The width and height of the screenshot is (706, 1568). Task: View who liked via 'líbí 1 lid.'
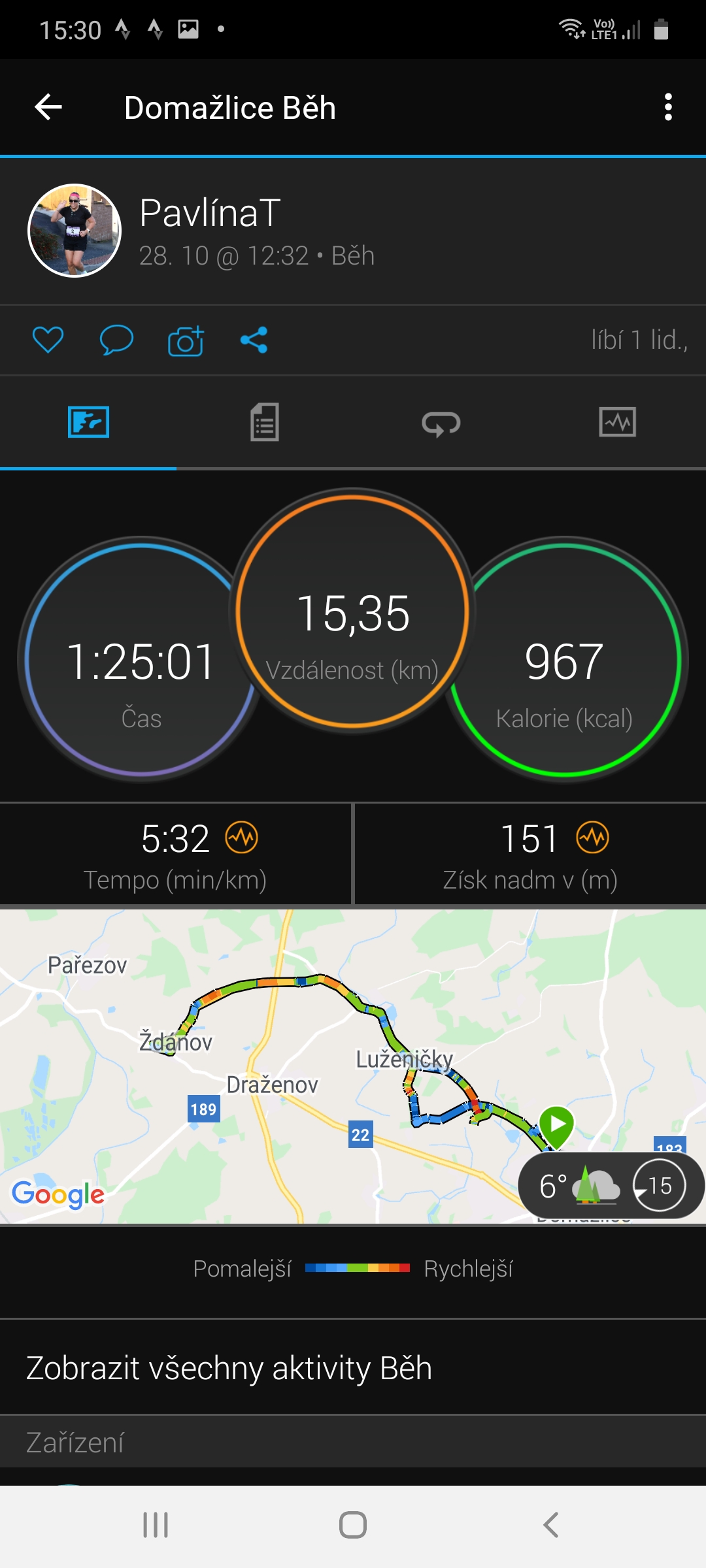coord(639,340)
